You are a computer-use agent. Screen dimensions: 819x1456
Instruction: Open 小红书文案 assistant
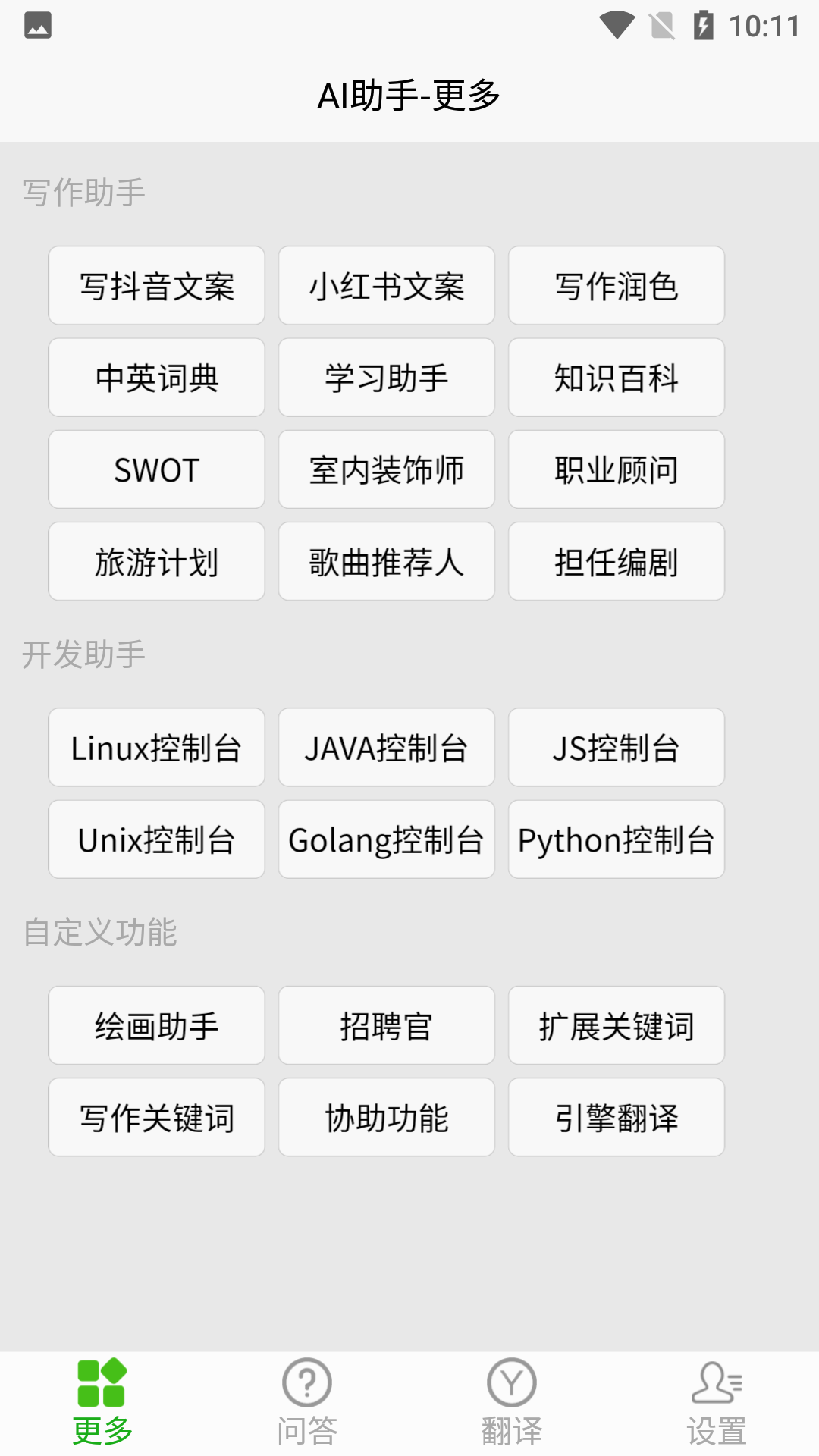(387, 286)
